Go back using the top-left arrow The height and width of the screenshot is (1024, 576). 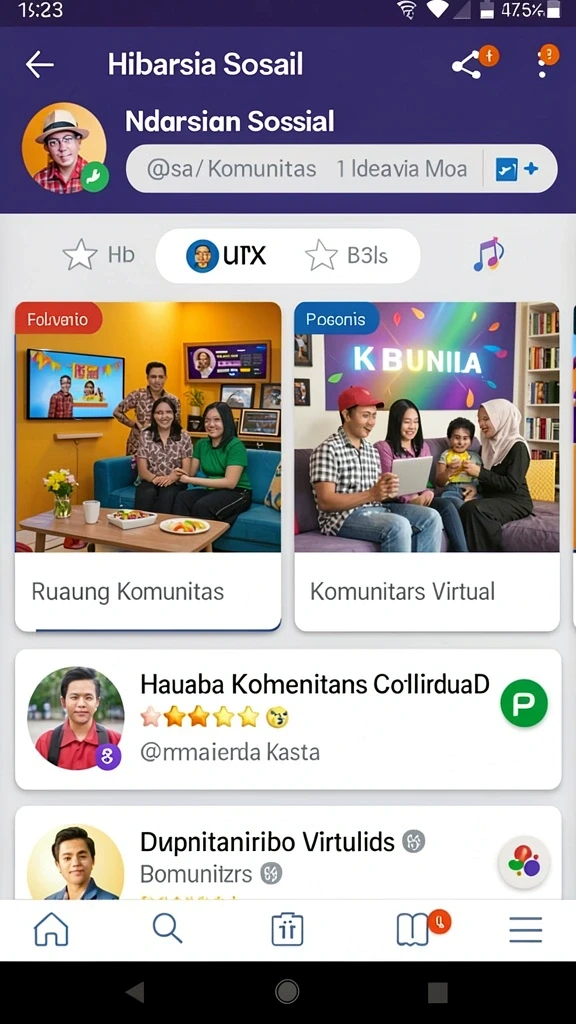click(39, 65)
